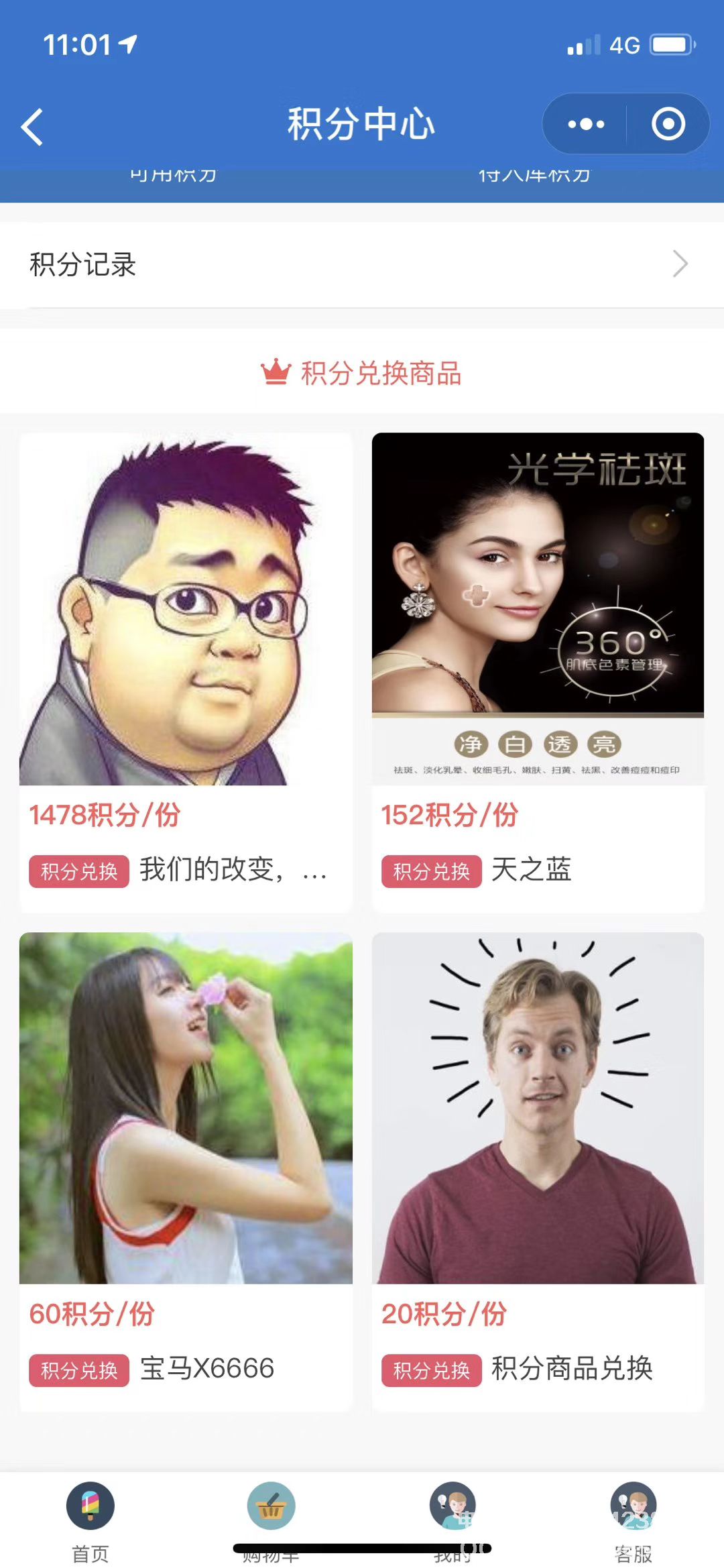Open the 1478积分 我们的改变 product card

coord(186,609)
